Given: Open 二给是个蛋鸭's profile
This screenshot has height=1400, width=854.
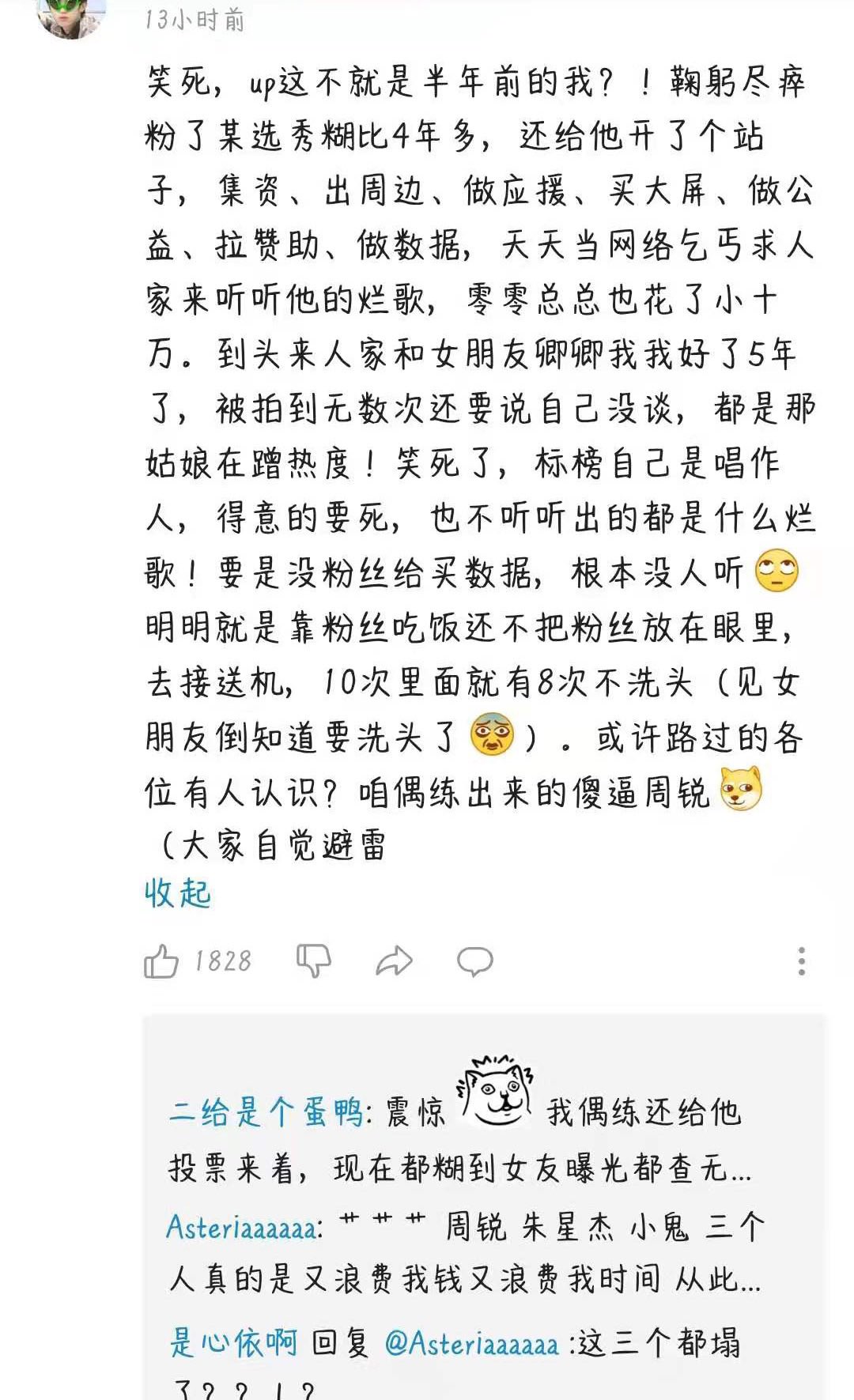Looking at the screenshot, I should [x=265, y=1113].
